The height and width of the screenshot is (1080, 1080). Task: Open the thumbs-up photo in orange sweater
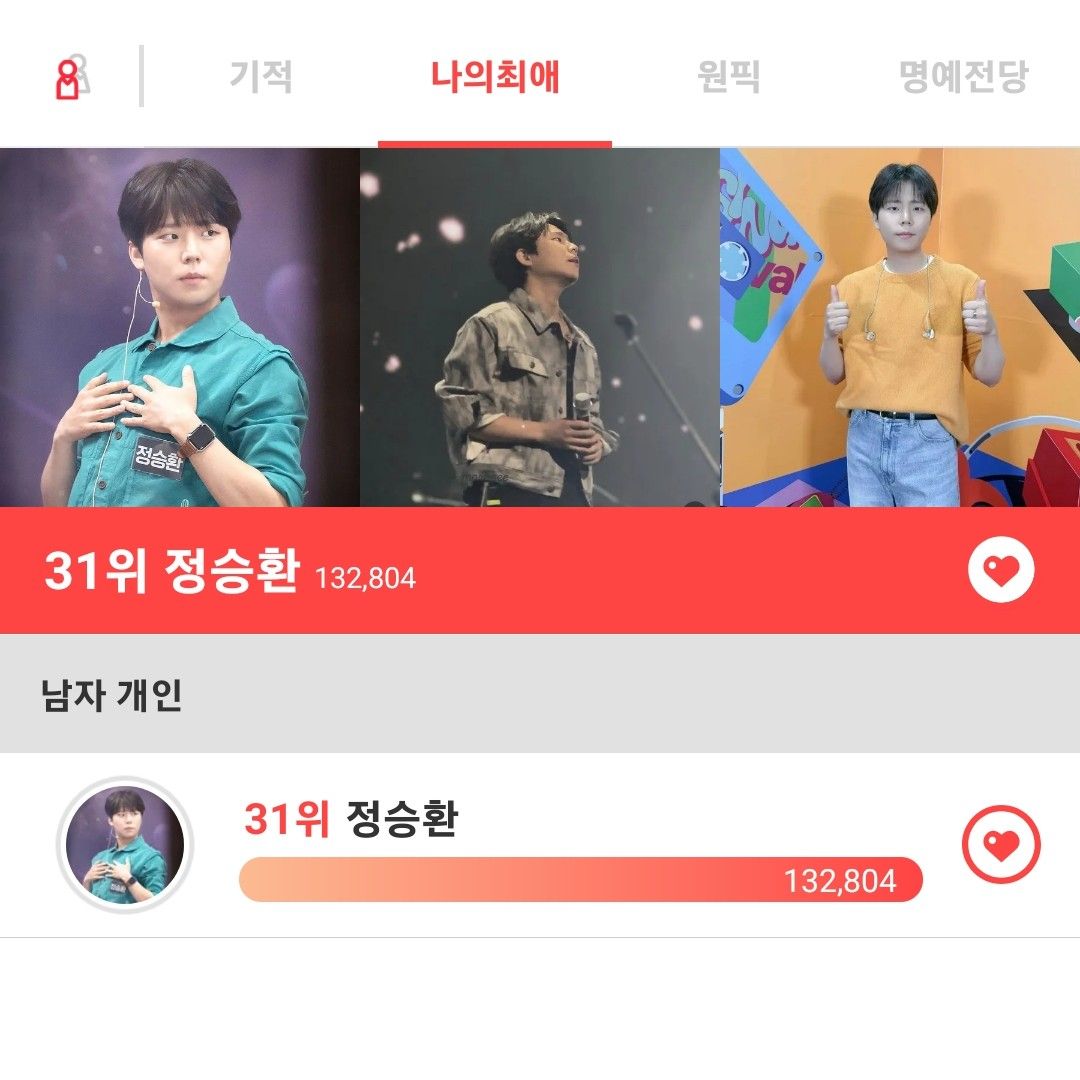point(900,328)
